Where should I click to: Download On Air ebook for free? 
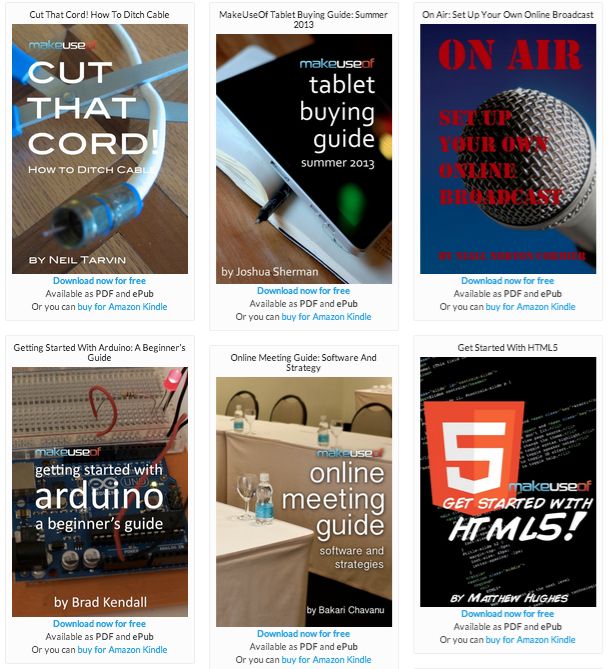[507, 281]
